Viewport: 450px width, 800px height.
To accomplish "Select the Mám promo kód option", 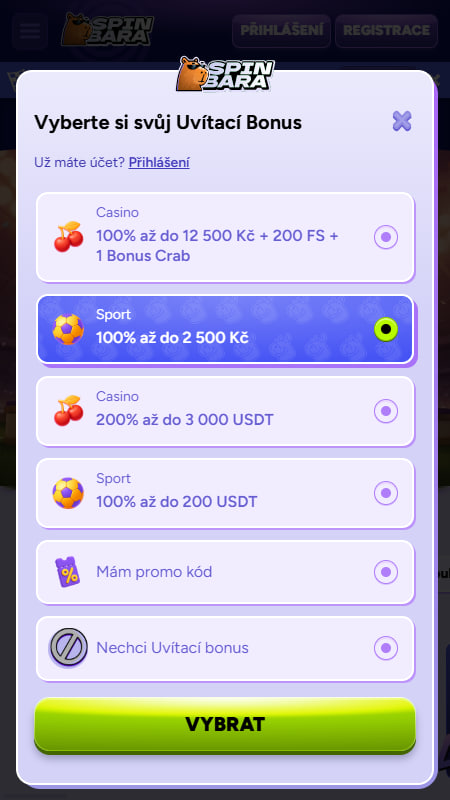I will click(225, 572).
